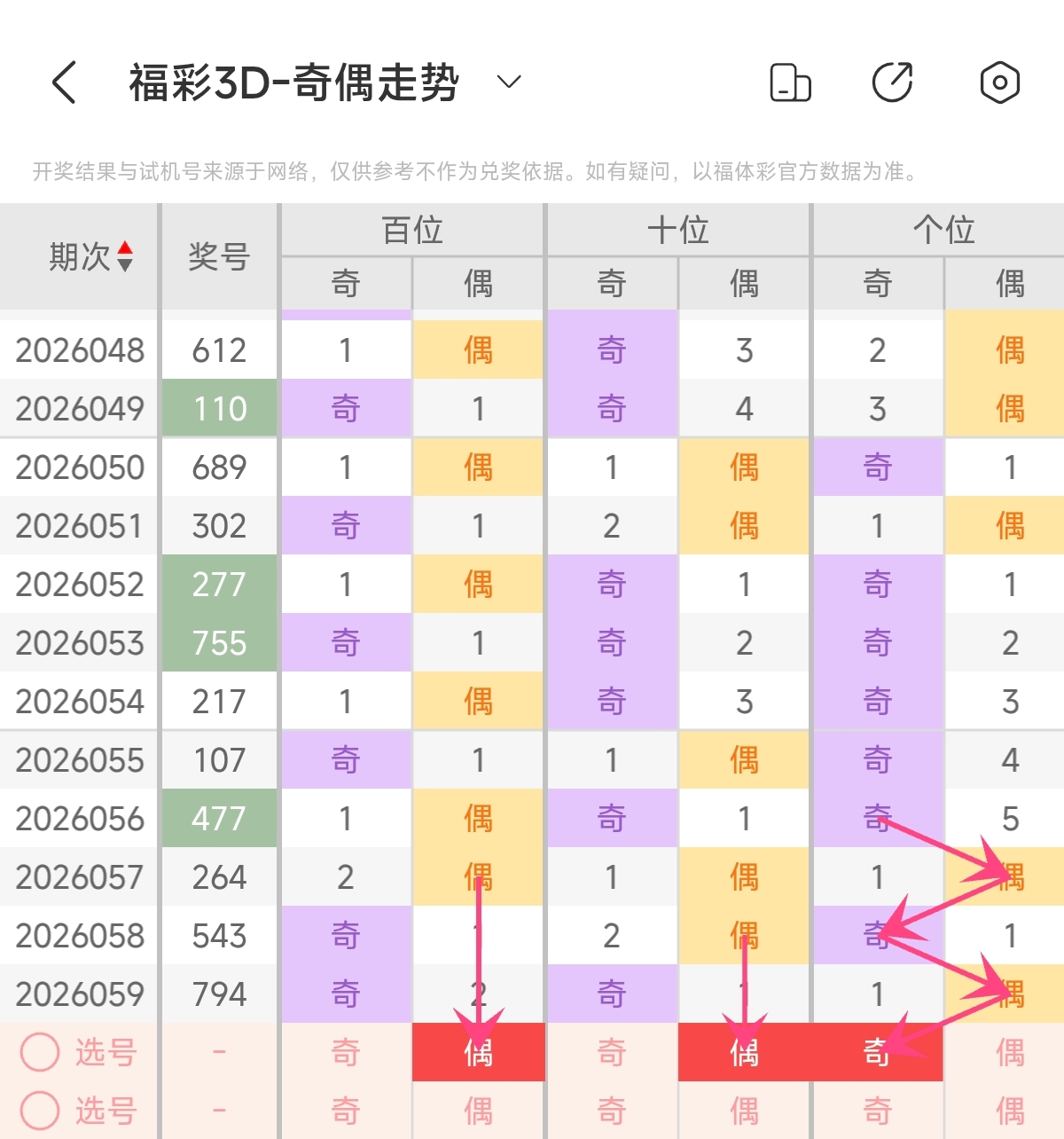Go back using the top-left arrow
This screenshot has height=1139, width=1064.
64,82
